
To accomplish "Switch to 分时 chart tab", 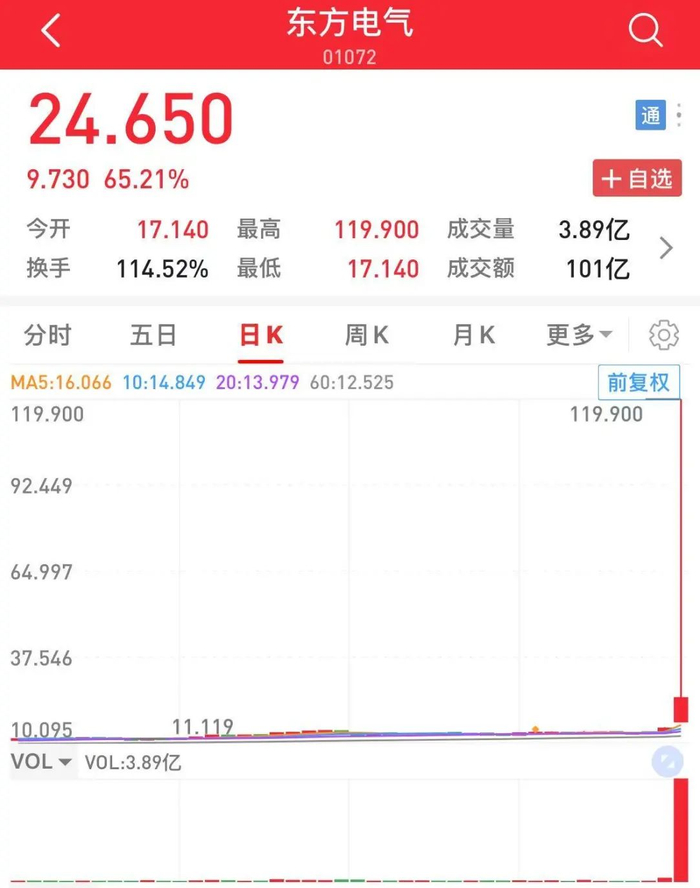I will pyautogui.click(x=48, y=335).
